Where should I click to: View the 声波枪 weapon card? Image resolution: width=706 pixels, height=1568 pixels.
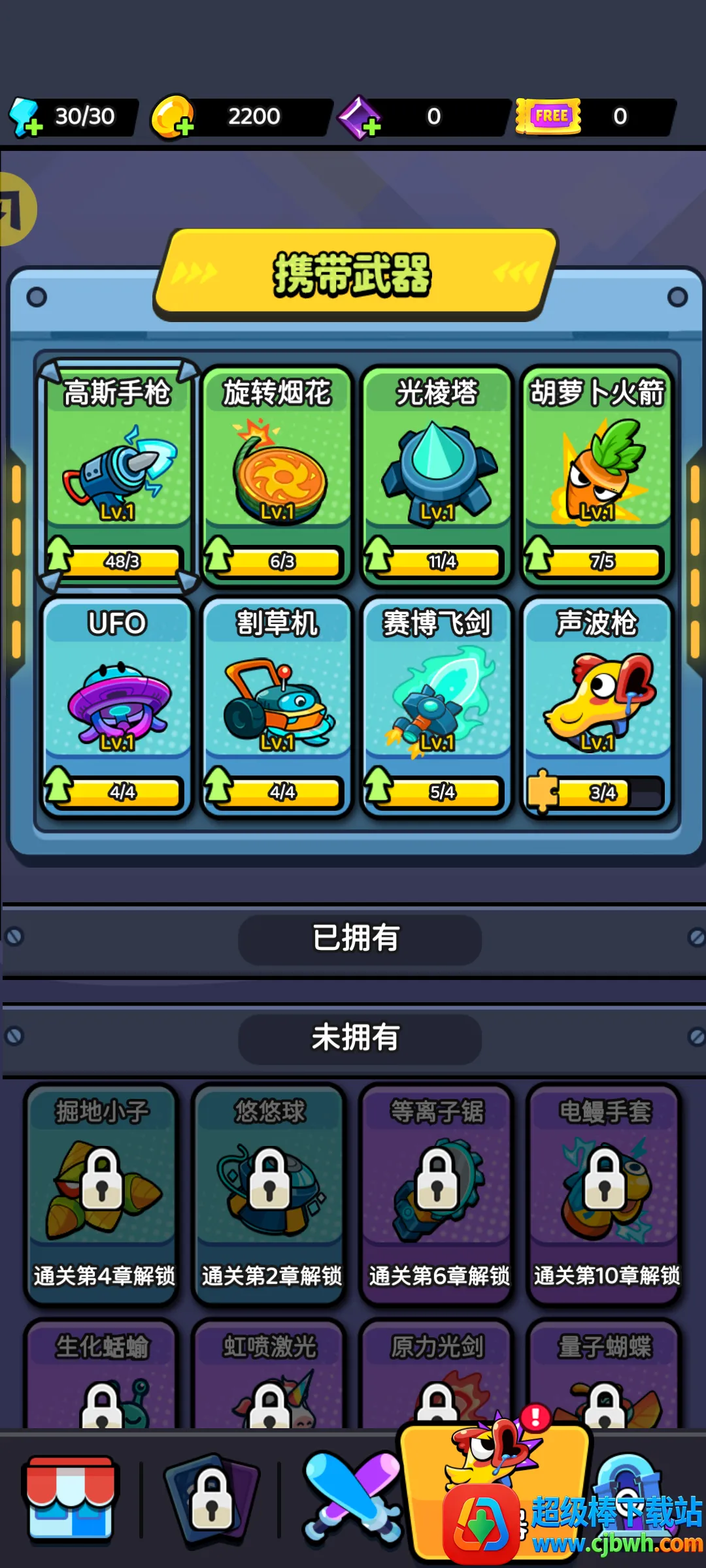(x=597, y=706)
